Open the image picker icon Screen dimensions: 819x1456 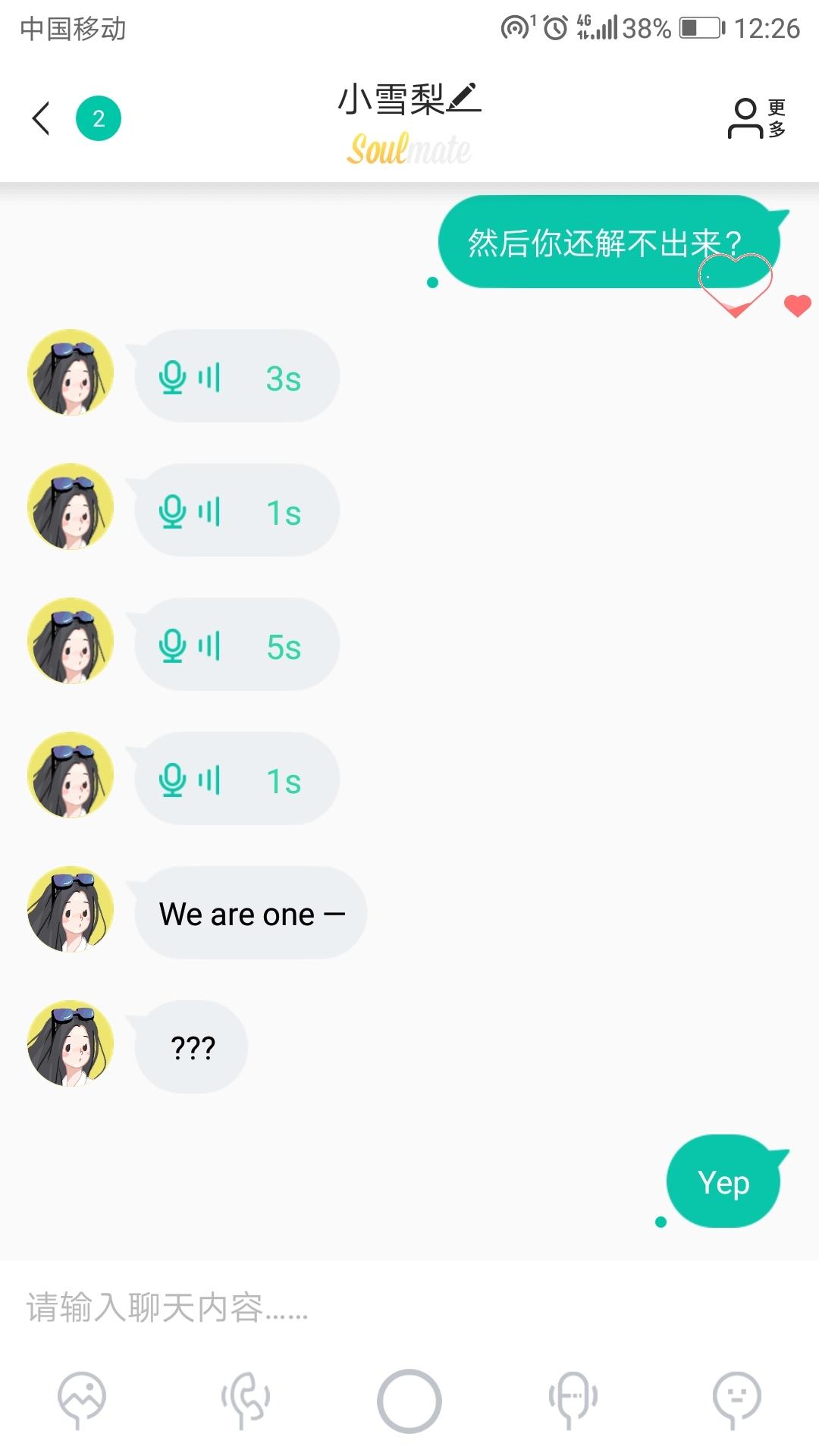point(82,1398)
